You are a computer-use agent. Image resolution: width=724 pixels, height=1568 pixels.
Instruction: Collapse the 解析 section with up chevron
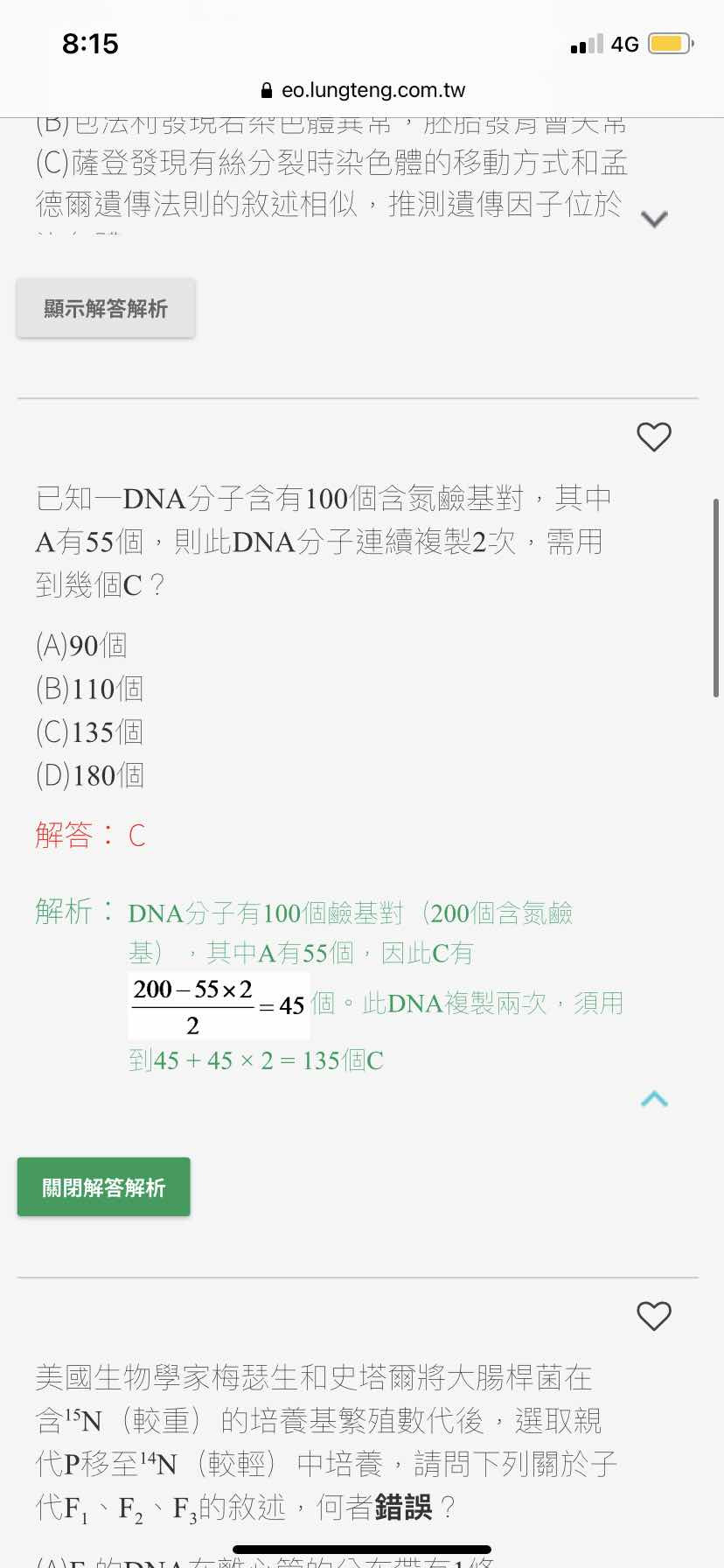(654, 1099)
